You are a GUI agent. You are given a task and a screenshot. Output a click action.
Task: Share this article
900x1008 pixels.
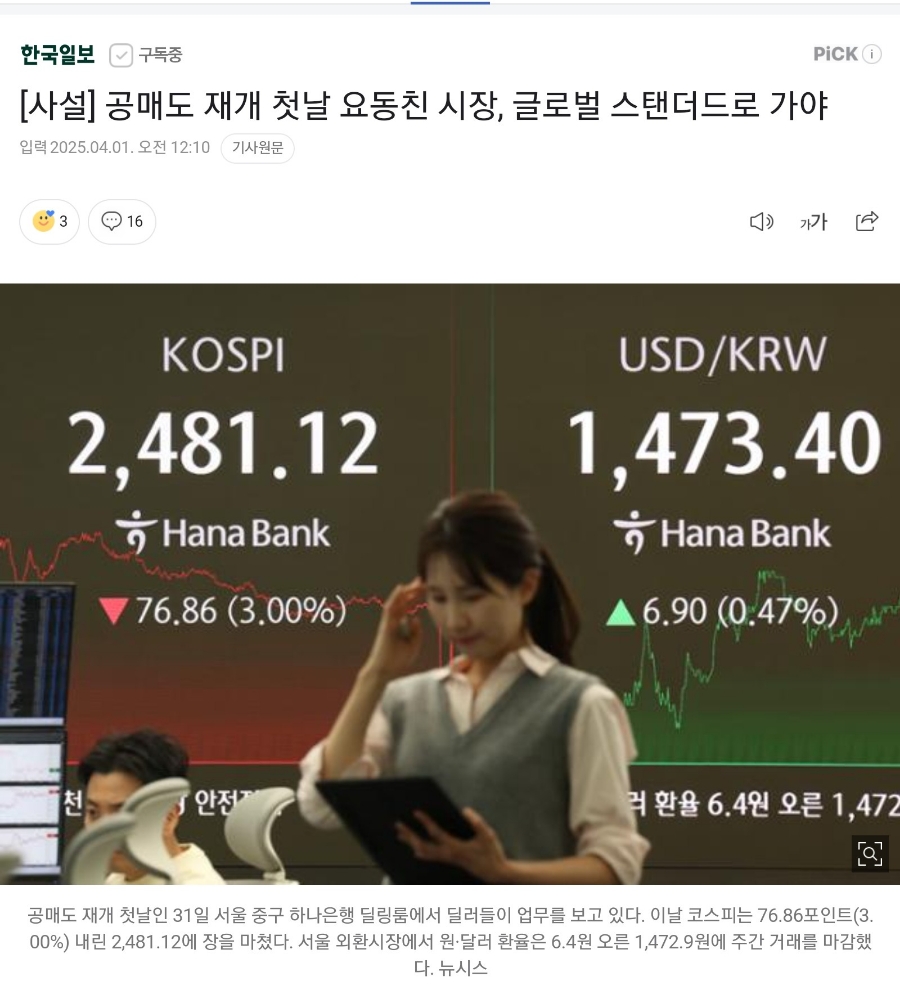[x=867, y=222]
